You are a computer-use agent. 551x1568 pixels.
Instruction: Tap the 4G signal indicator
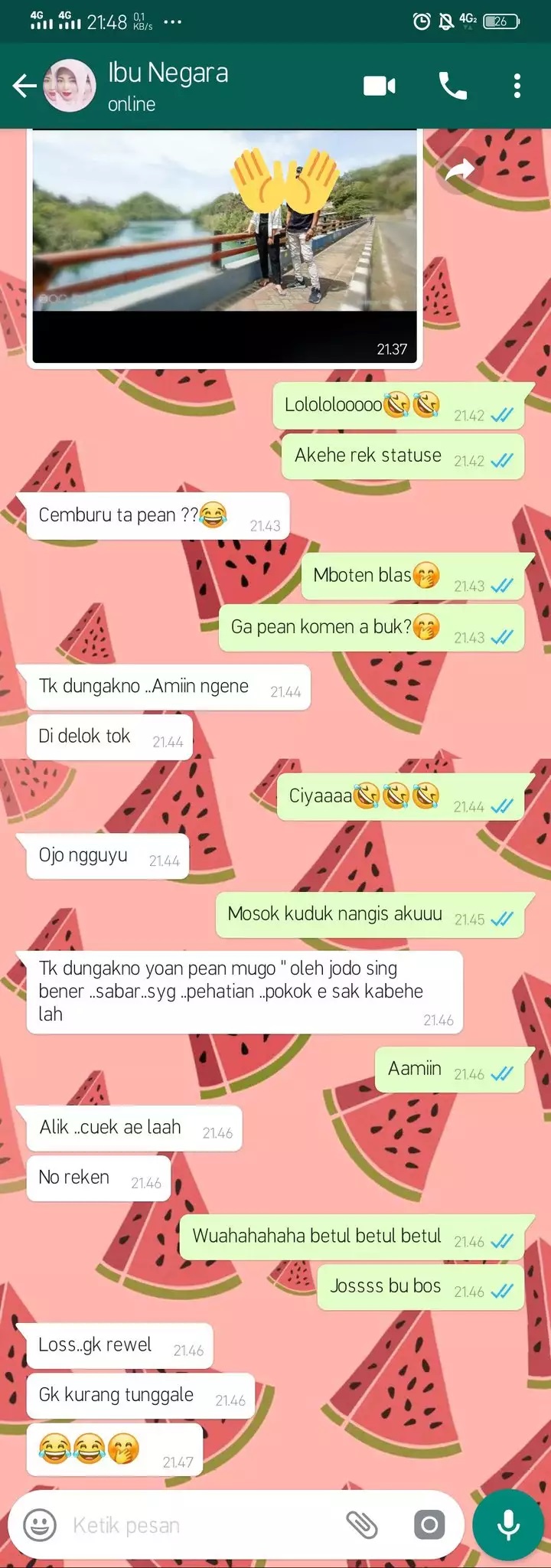38,19
